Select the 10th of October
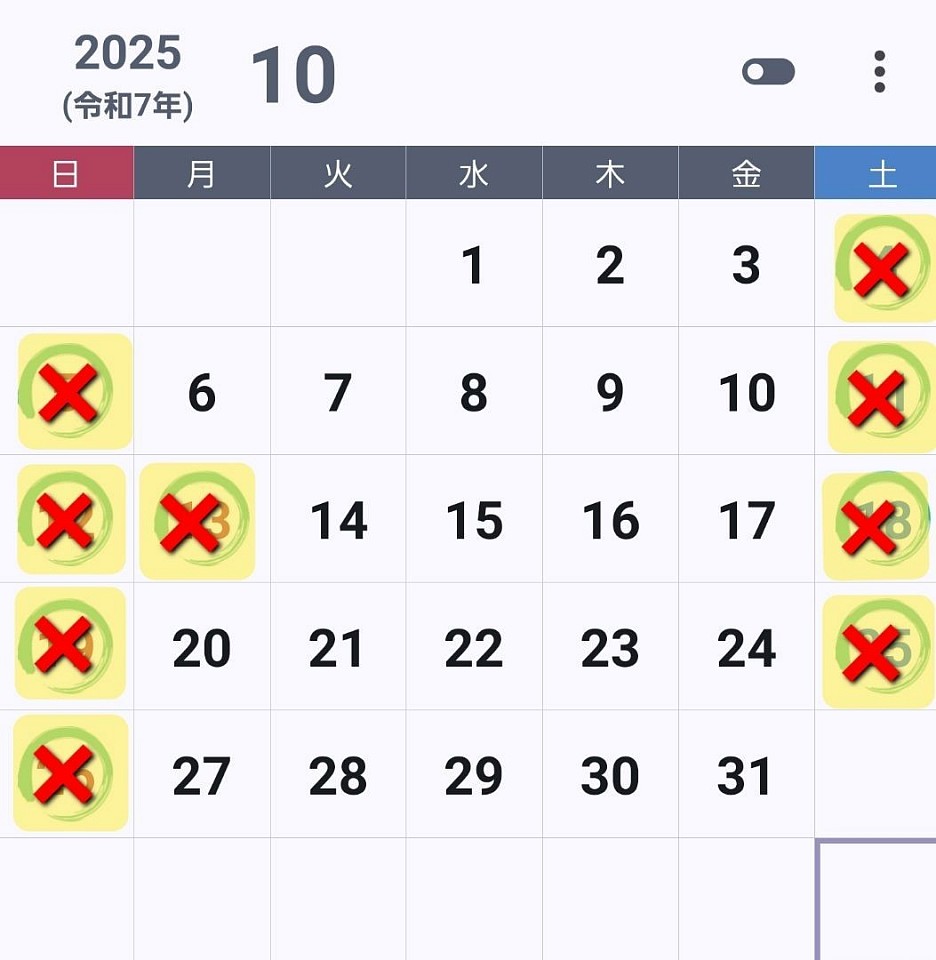This screenshot has width=936, height=960. pyautogui.click(x=746, y=394)
